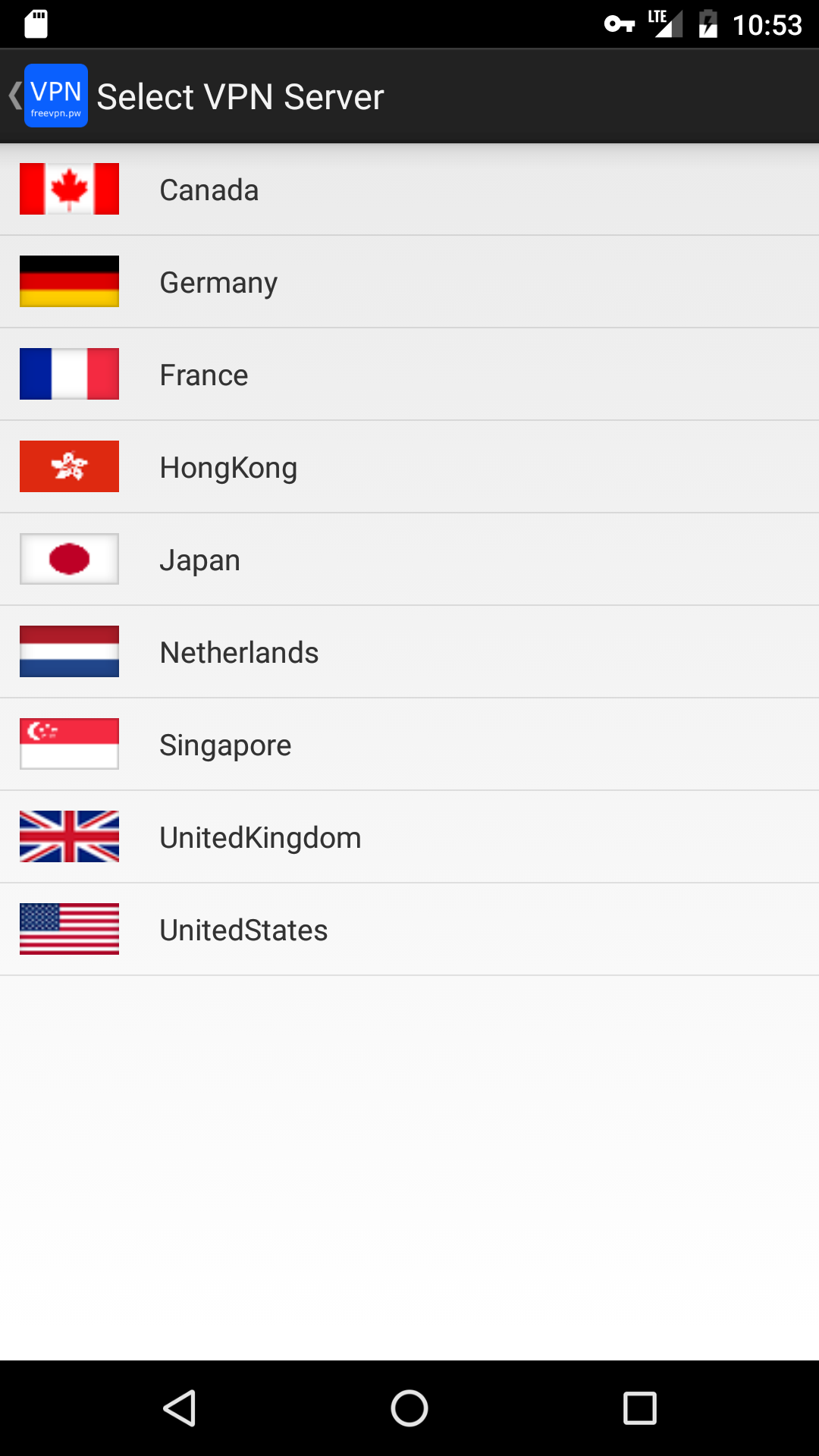
Task: Tap the system home button
Action: (409, 1408)
